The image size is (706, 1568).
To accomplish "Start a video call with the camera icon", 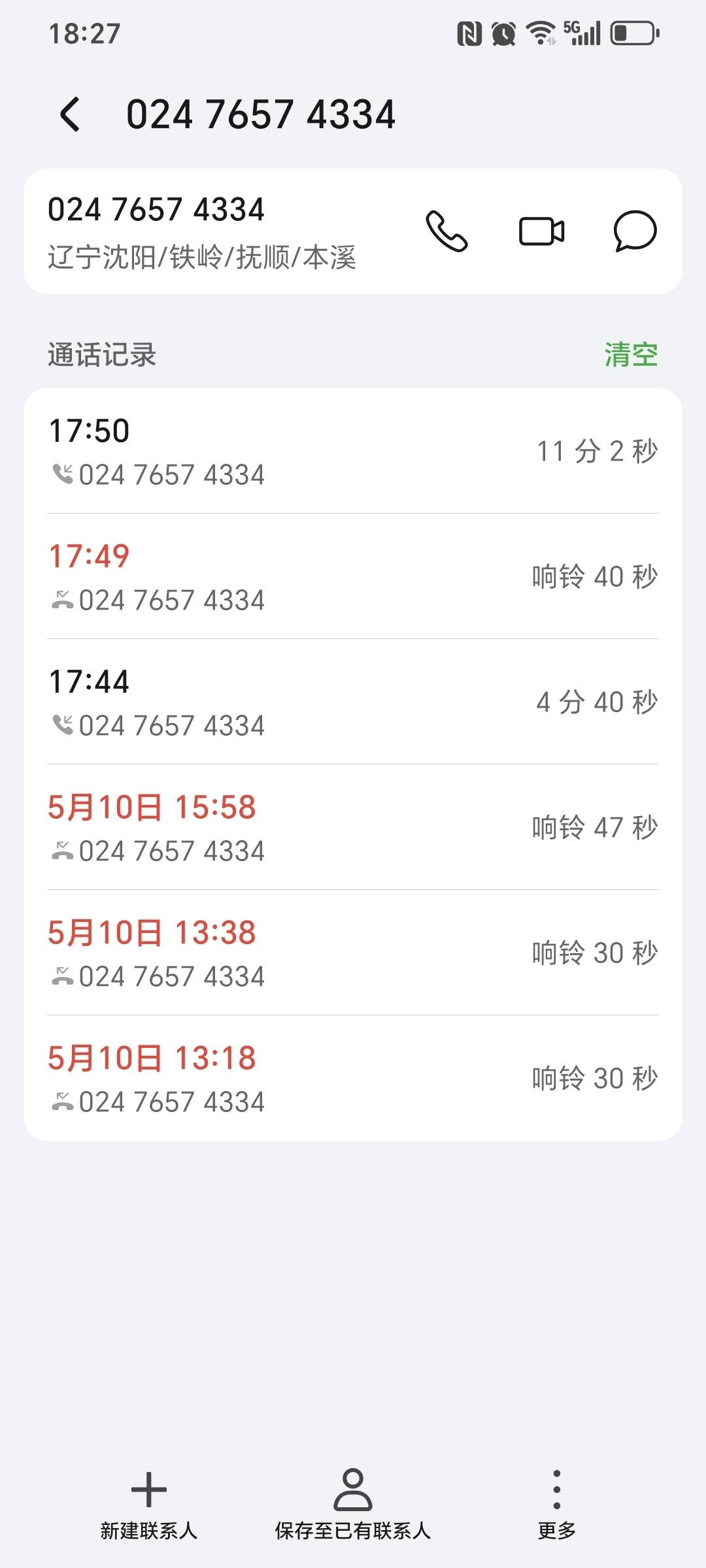I will click(x=541, y=231).
